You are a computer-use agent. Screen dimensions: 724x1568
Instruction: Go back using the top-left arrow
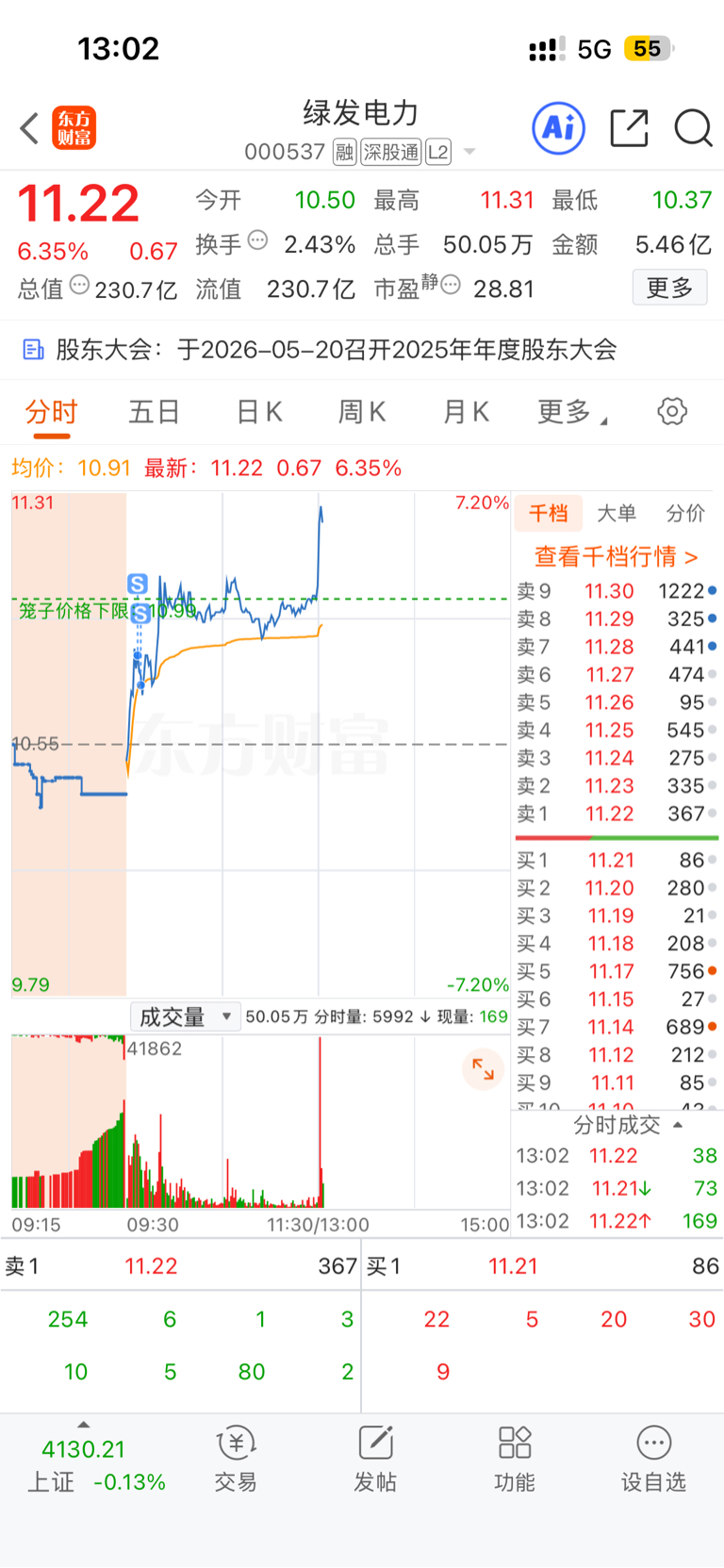(29, 128)
